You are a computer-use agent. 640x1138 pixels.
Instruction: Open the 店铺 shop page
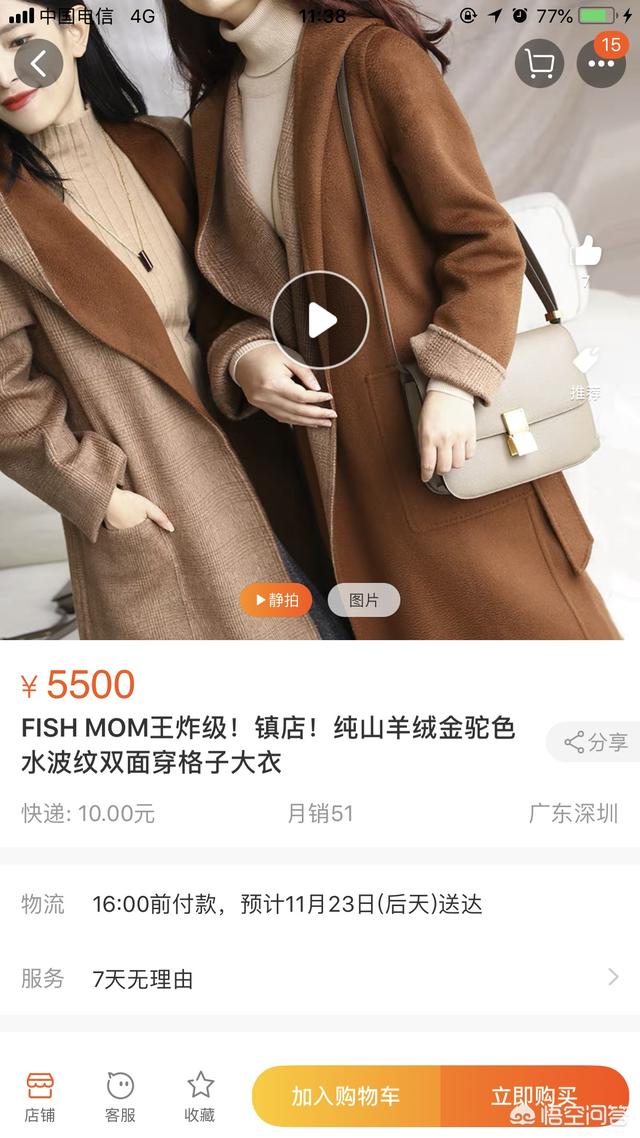point(40,1096)
